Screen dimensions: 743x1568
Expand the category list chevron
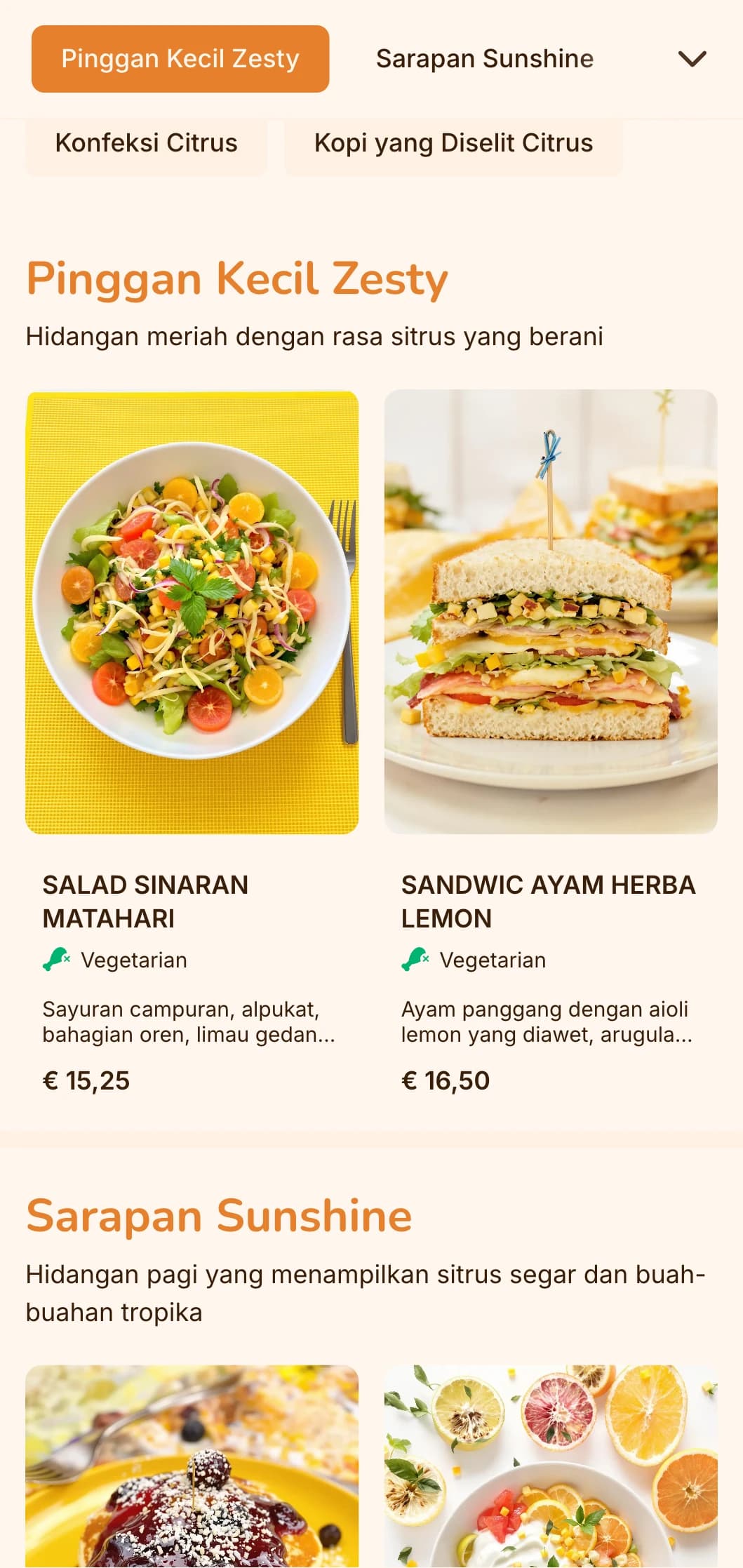click(692, 59)
